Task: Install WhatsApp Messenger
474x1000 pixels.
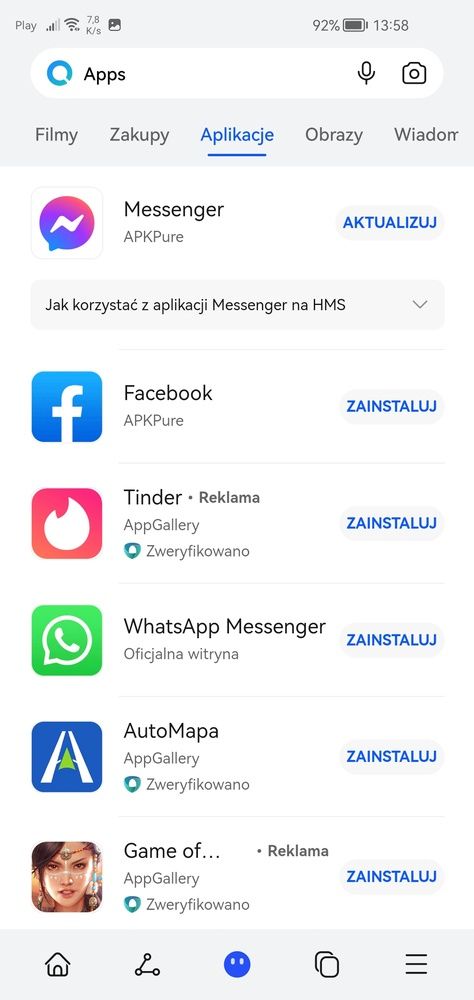Action: tap(391, 640)
